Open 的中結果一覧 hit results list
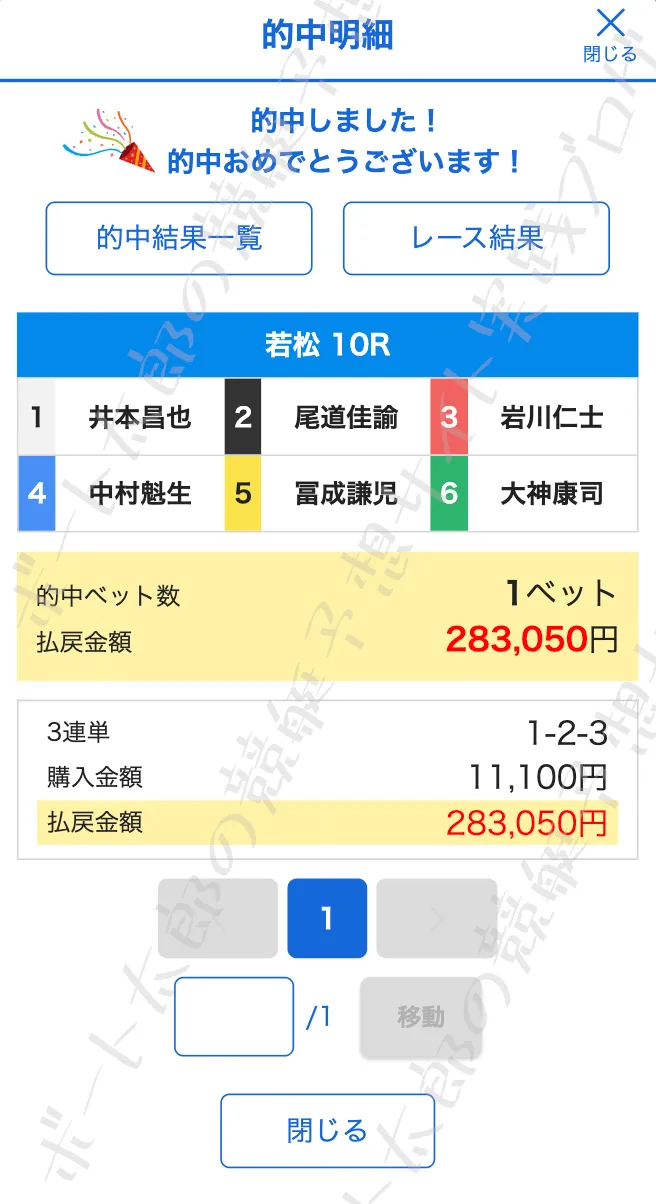Image resolution: width=656 pixels, height=1204 pixels. click(179, 238)
